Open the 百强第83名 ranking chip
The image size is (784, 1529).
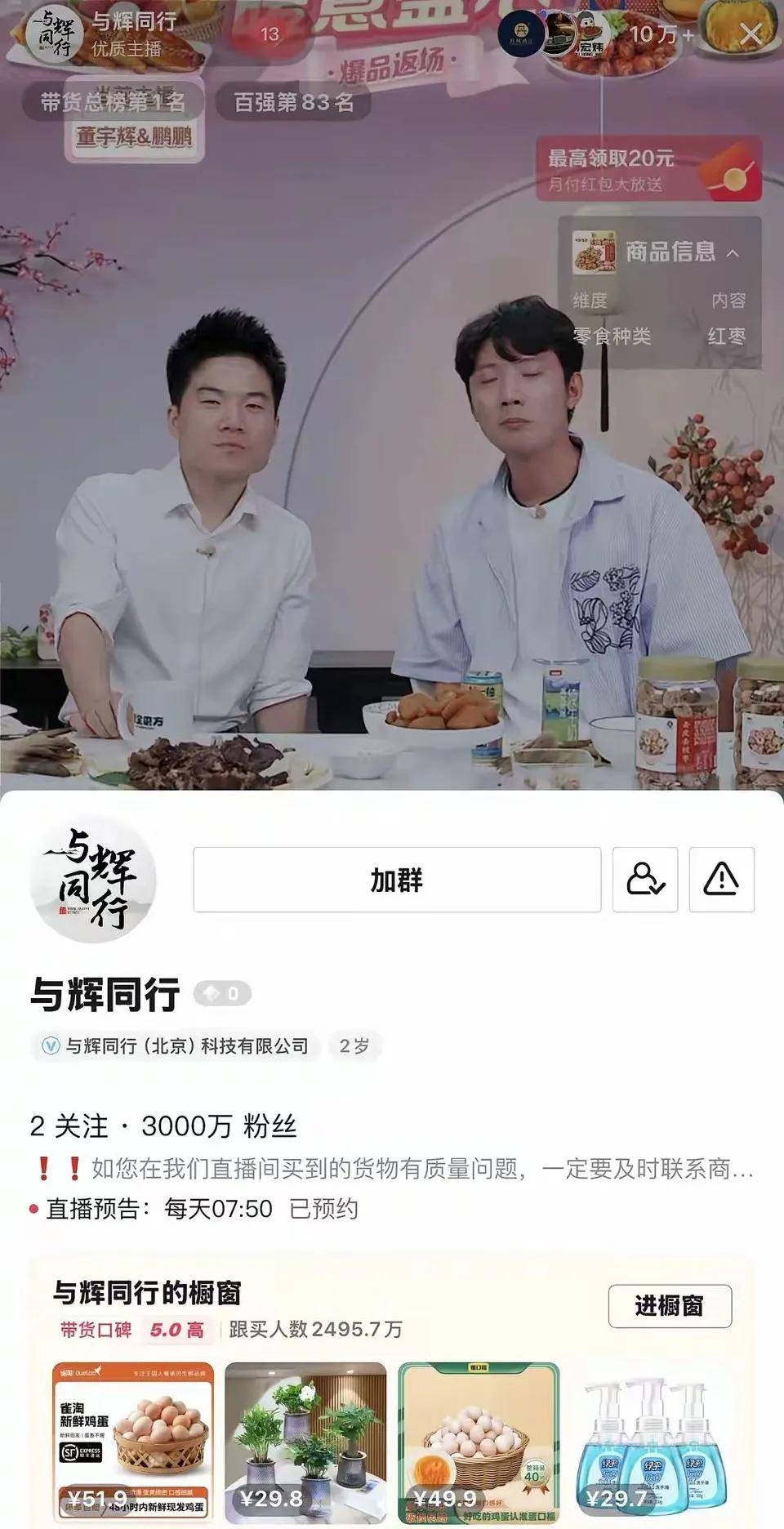click(293, 102)
